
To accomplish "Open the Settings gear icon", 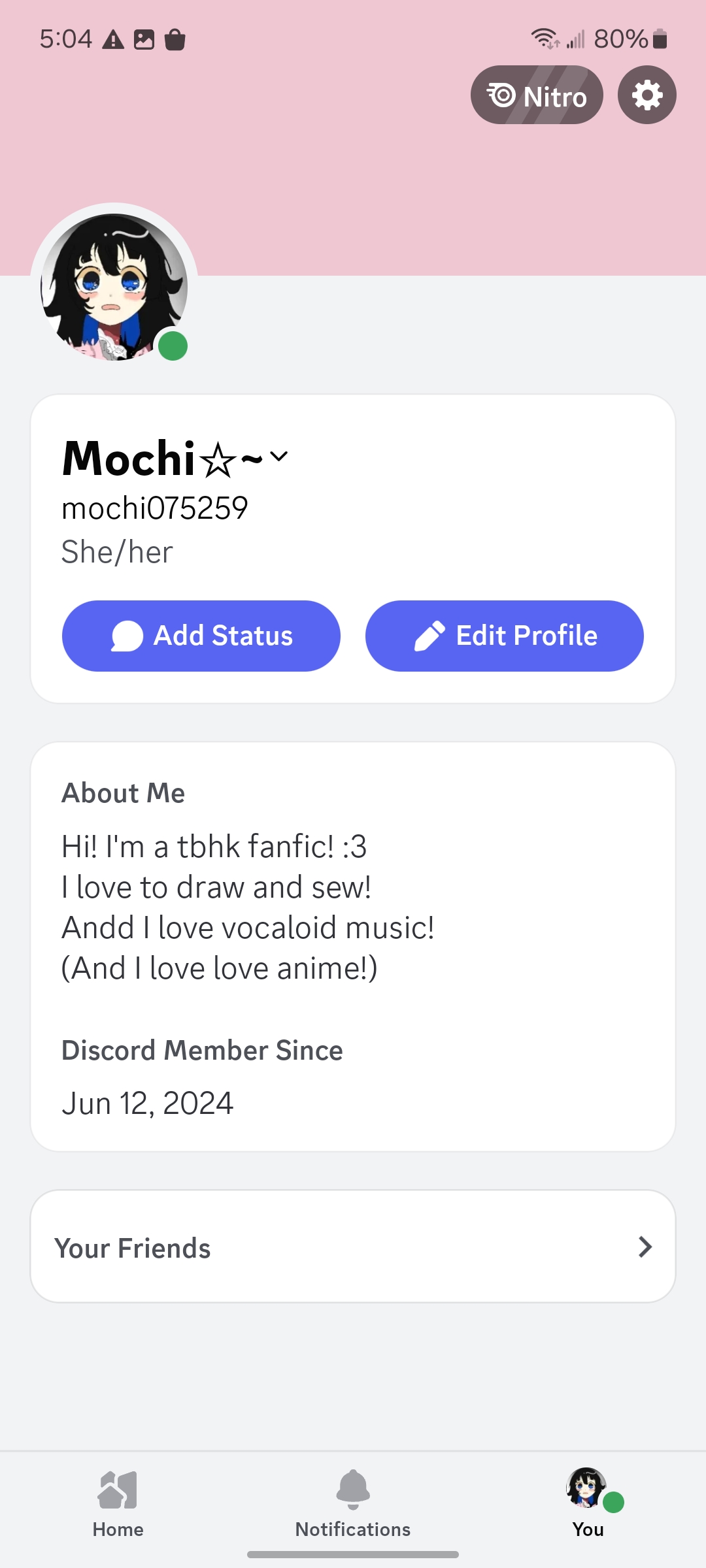I will (x=646, y=95).
